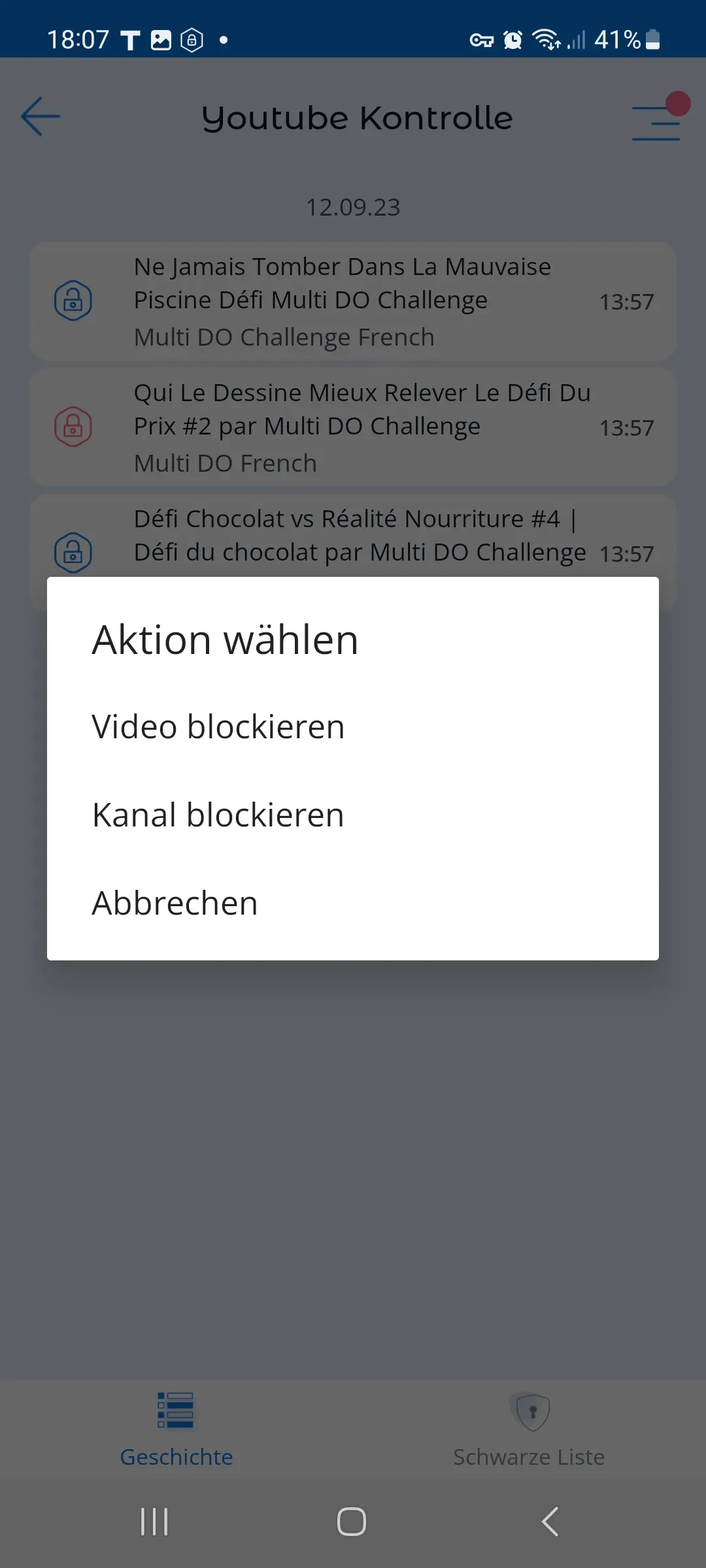
Task: Choose Kanal blockieren option
Action: point(218,815)
